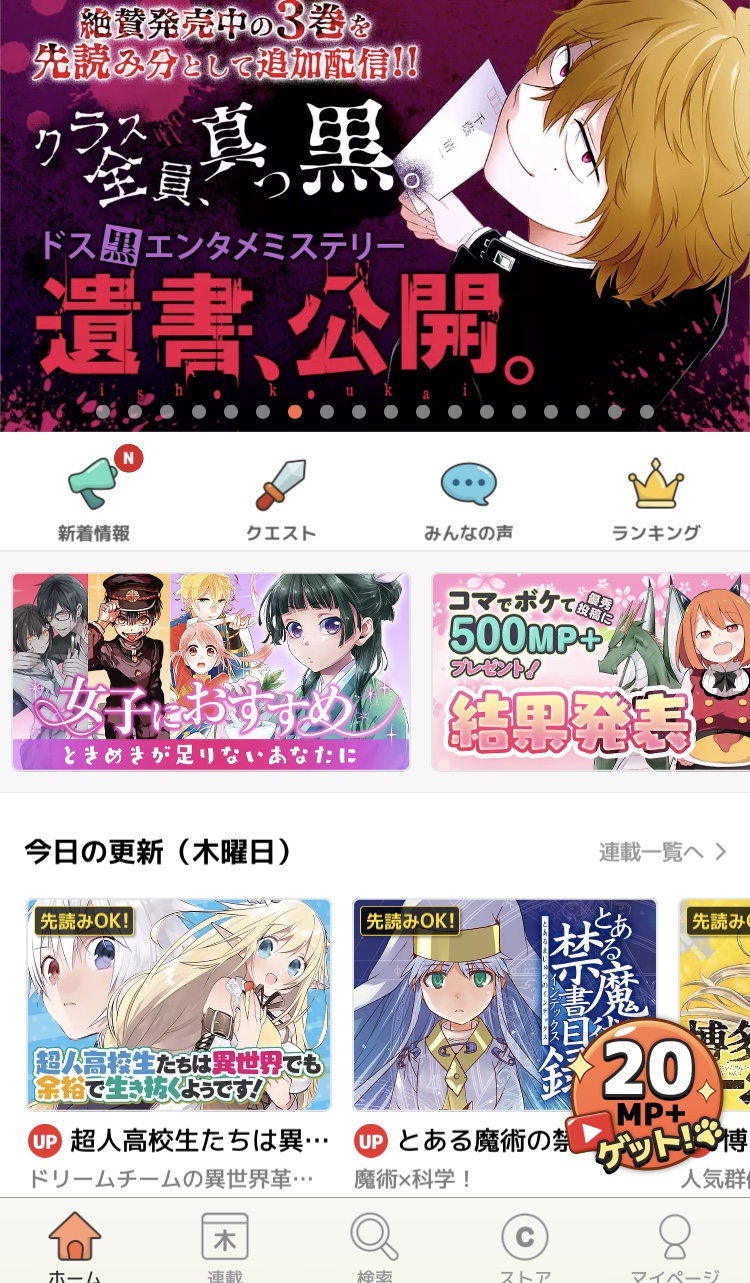This screenshot has width=750, height=1283.
Task: Switch to the 検索 search tab
Action: pos(375,1245)
